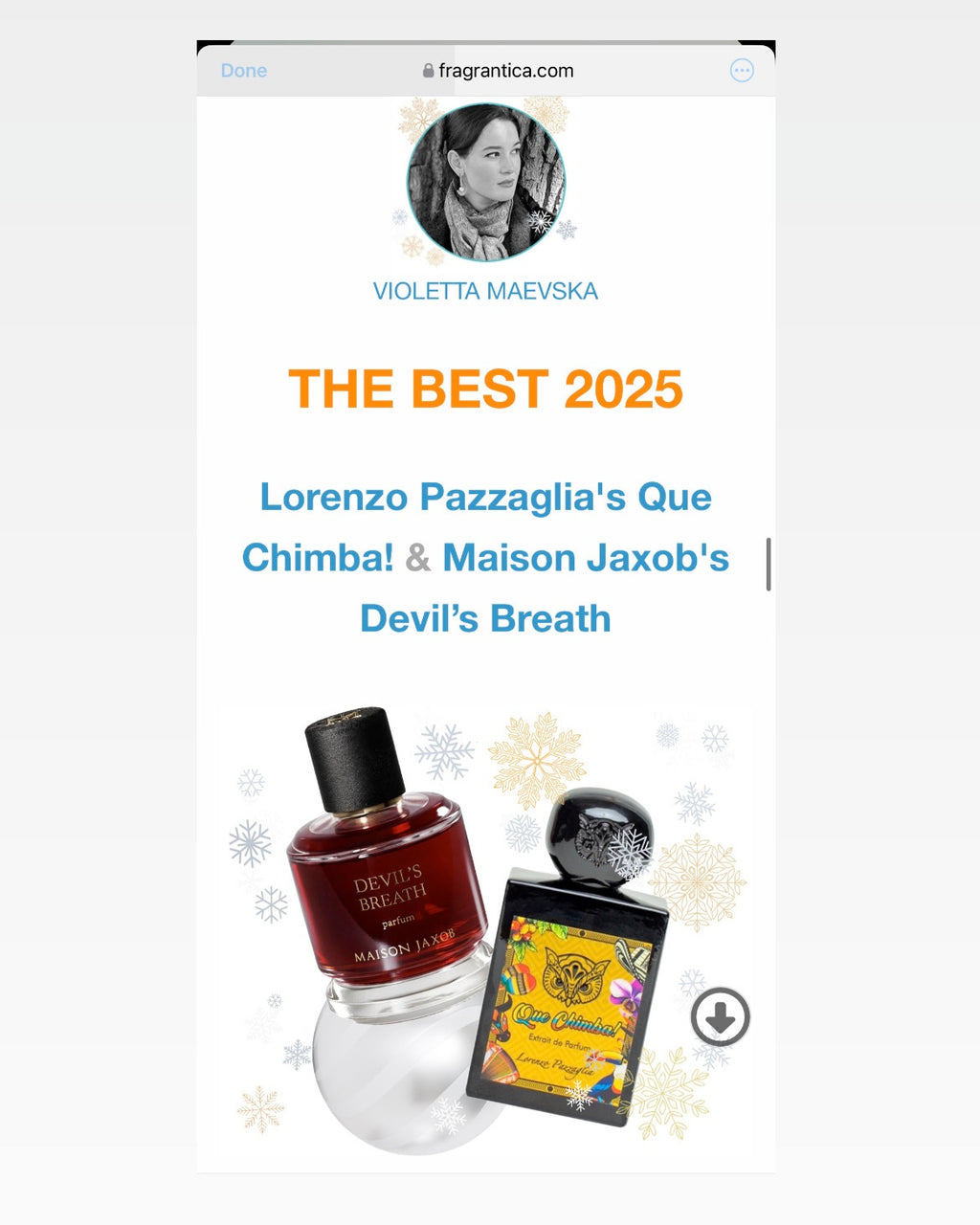
Task: Open the more options menu
Action: tap(742, 71)
